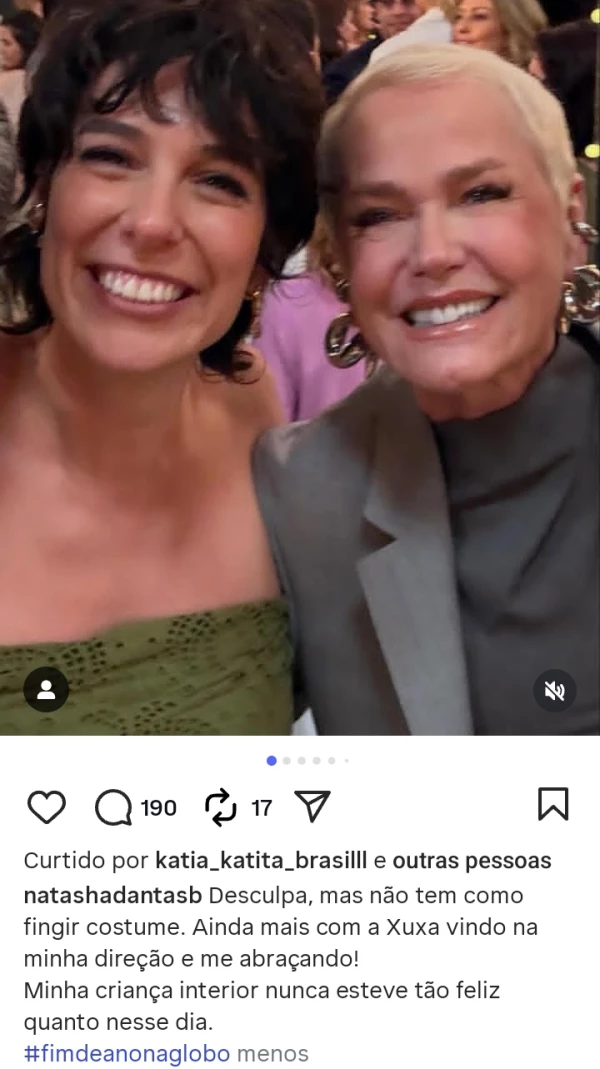This screenshot has width=600, height=1069.
Task: Save this post with the bookmark icon
Action: 553,804
